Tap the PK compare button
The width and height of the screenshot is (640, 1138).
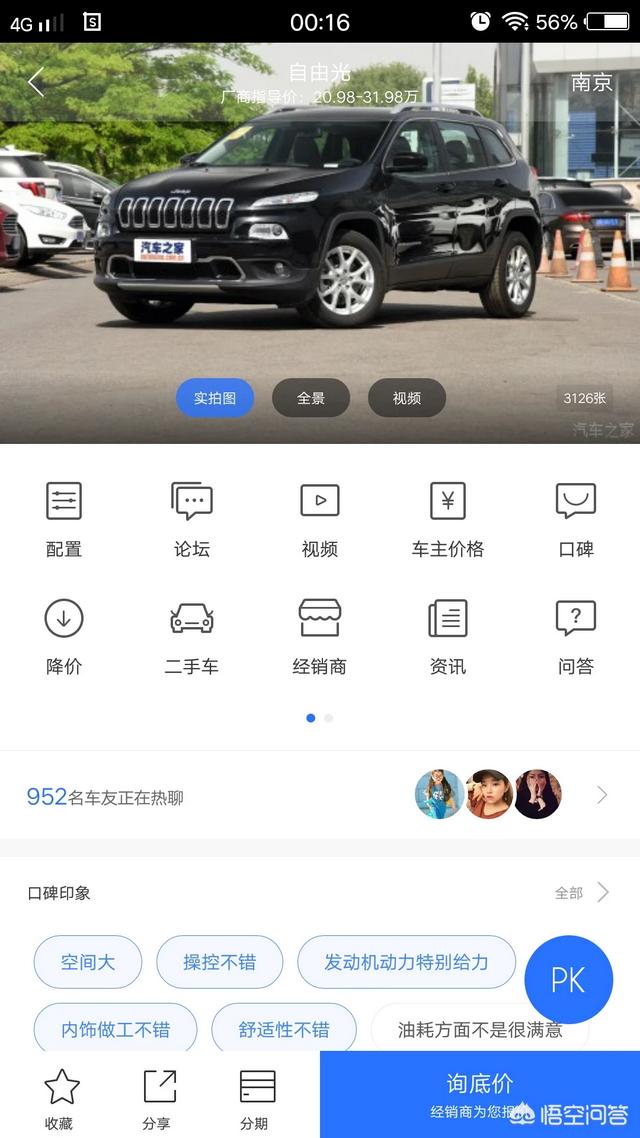(x=568, y=980)
